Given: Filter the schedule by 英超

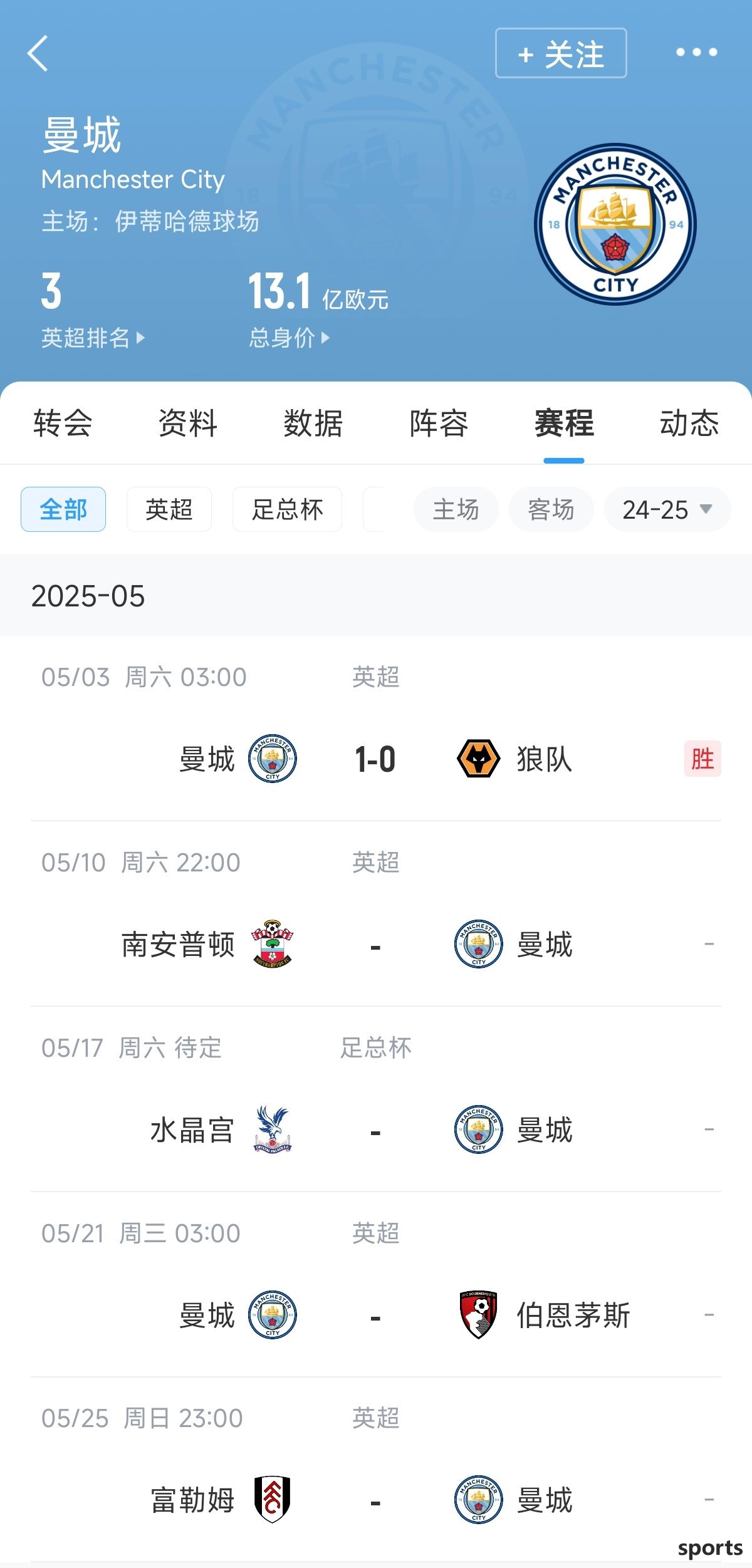Looking at the screenshot, I should pos(169,509).
